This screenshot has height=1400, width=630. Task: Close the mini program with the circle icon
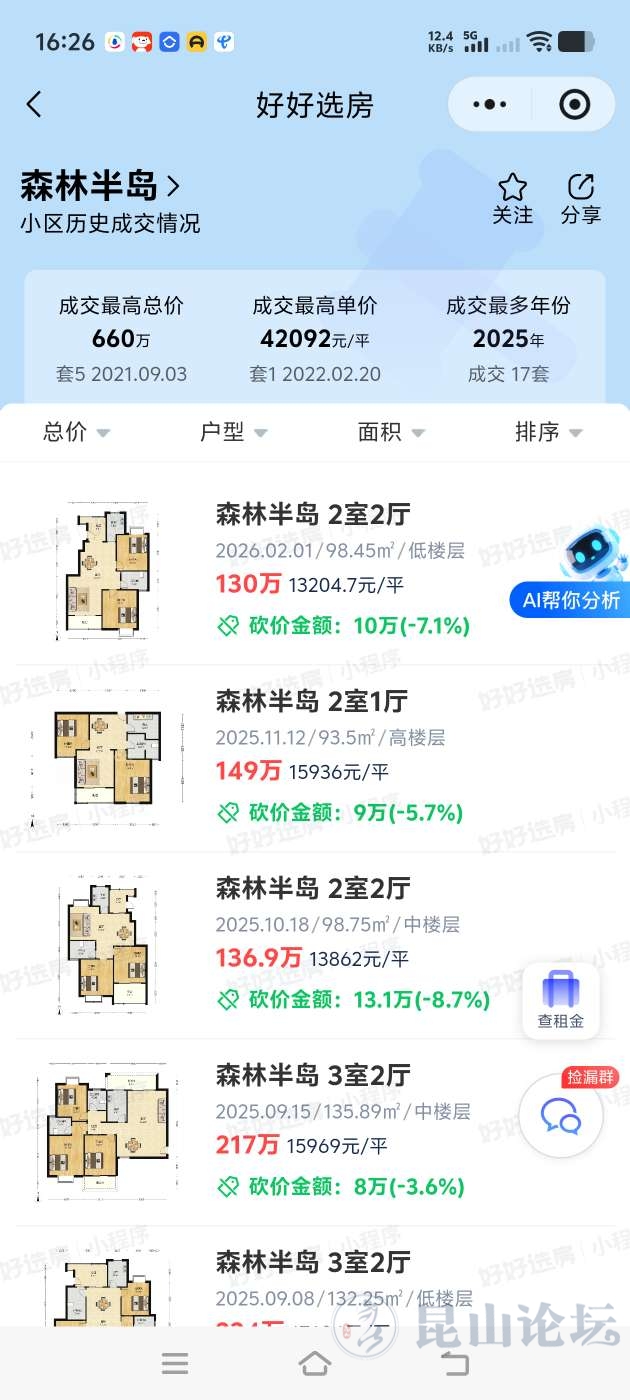[574, 104]
